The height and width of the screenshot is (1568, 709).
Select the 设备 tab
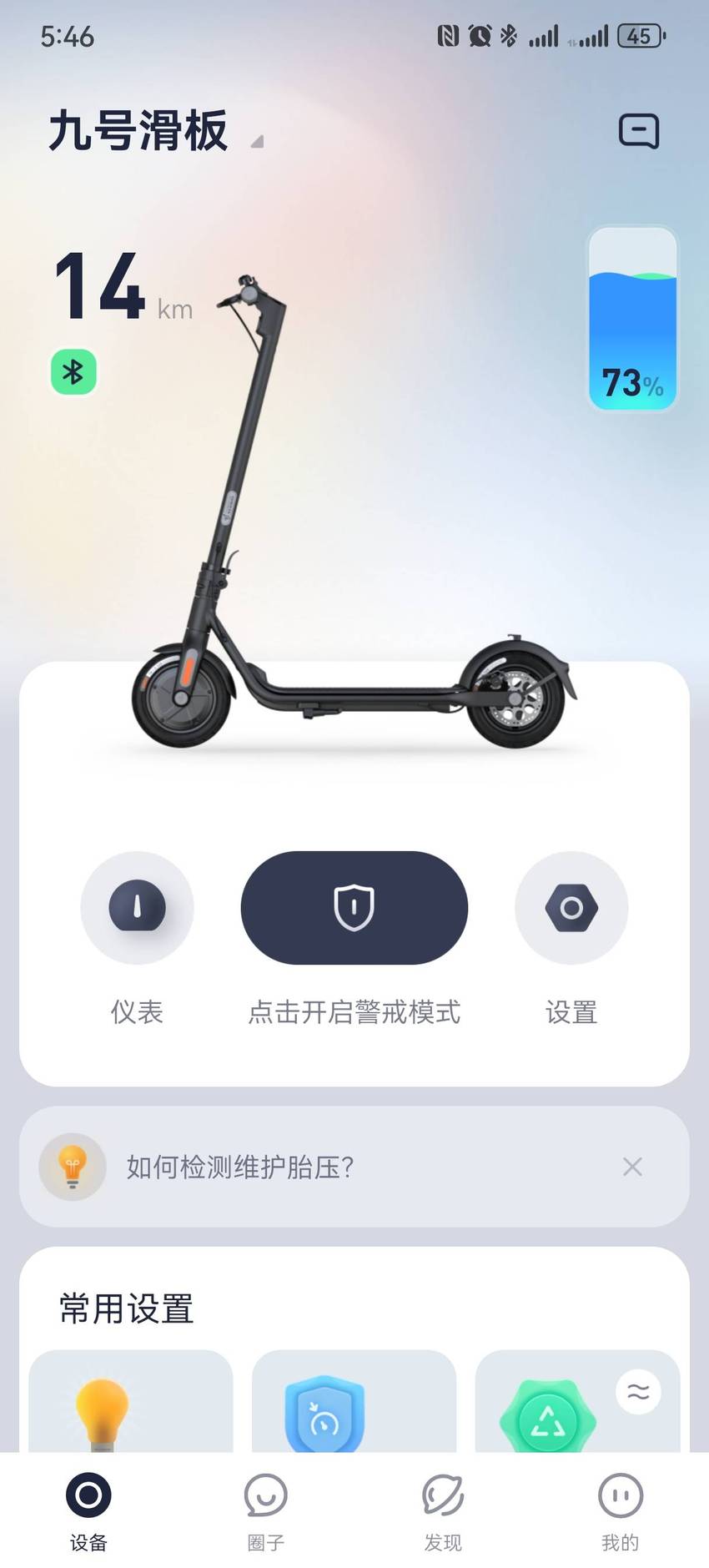(x=88, y=1511)
